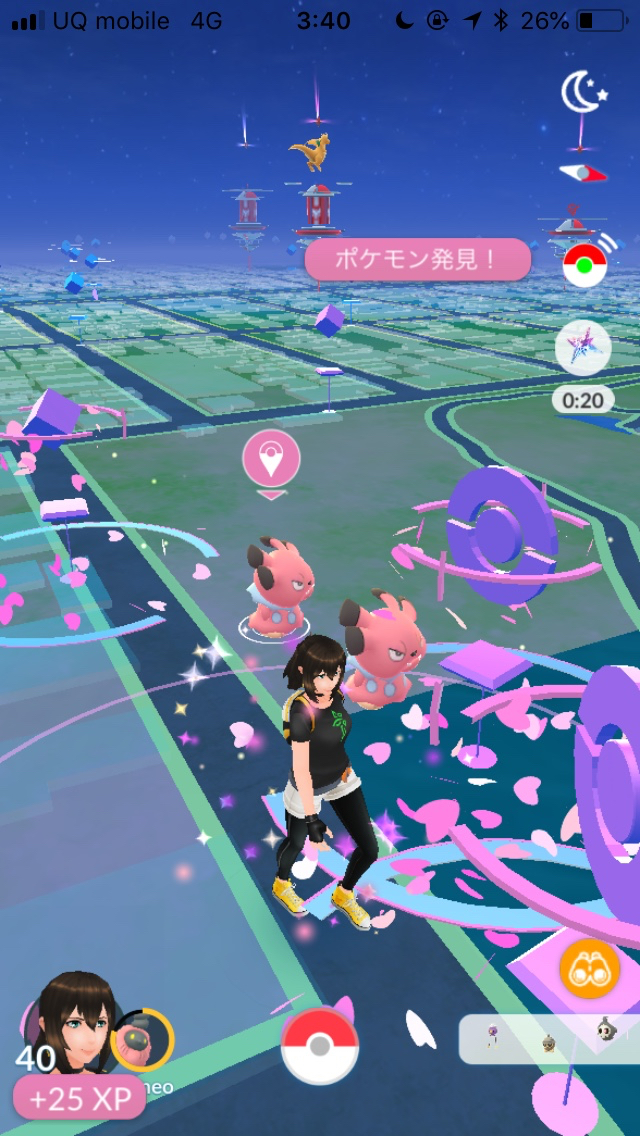
Task: Tap the compass to reorient map
Action: click(582, 173)
